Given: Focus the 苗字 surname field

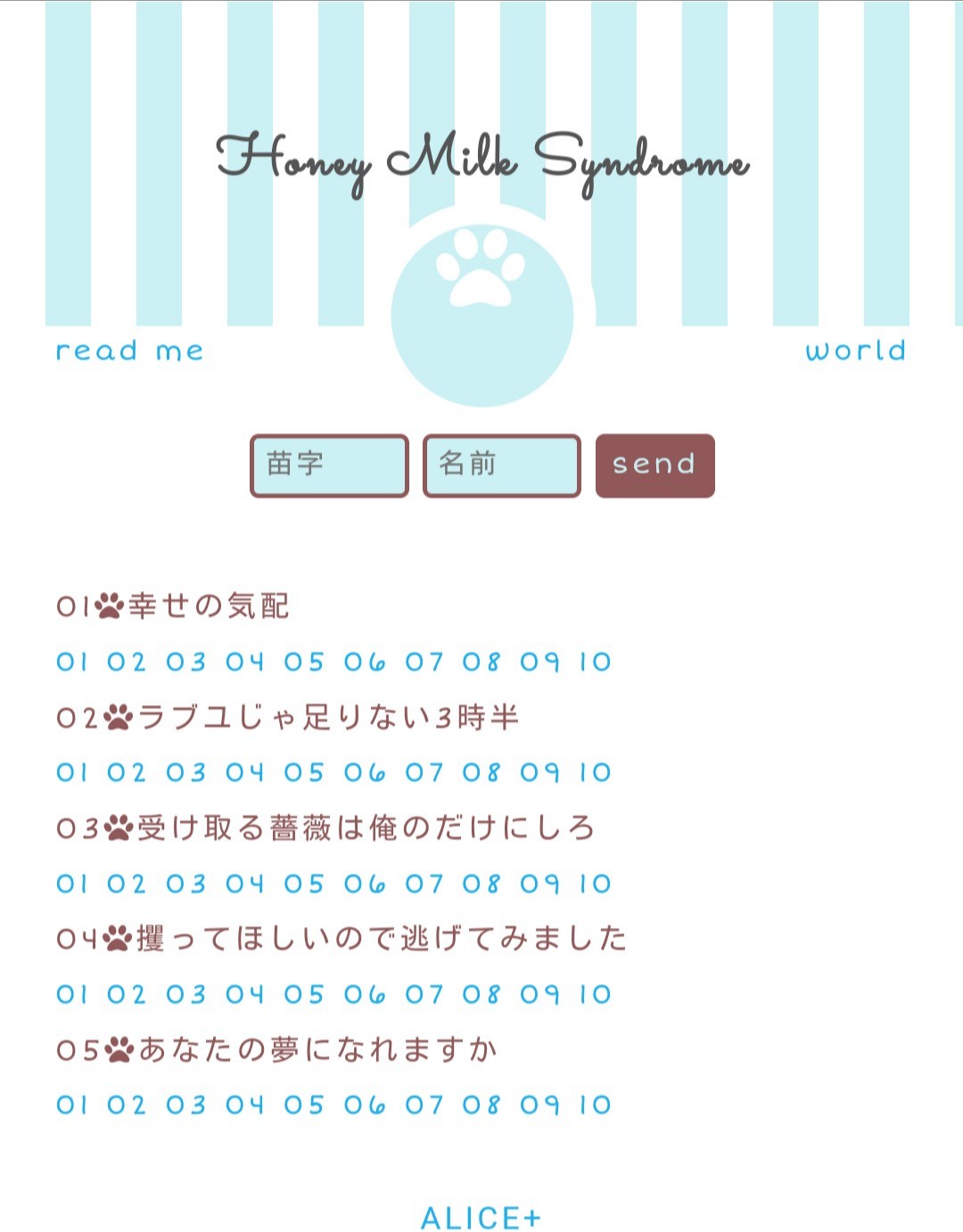Looking at the screenshot, I should [329, 465].
